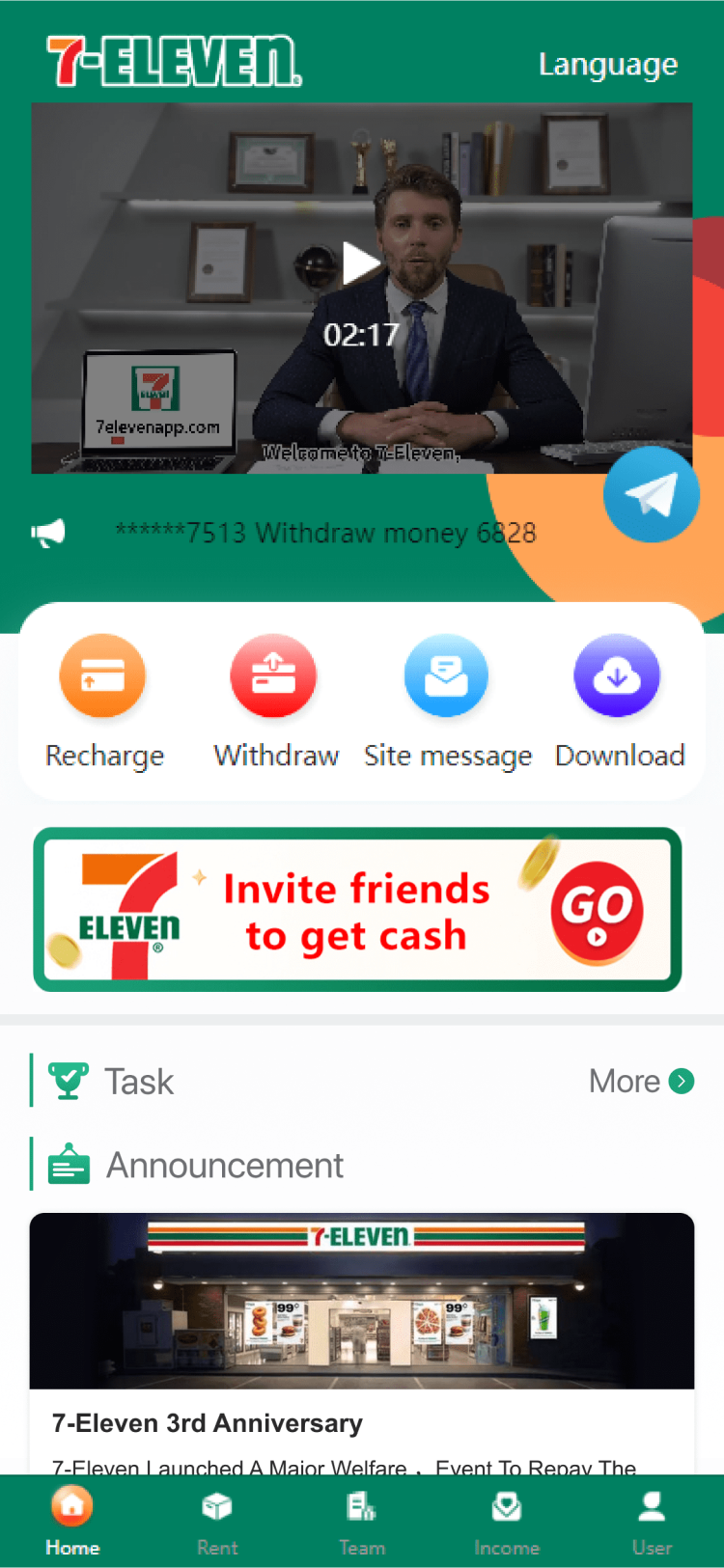Tap More in the Task section
The image size is (724, 1568).
click(x=641, y=1082)
